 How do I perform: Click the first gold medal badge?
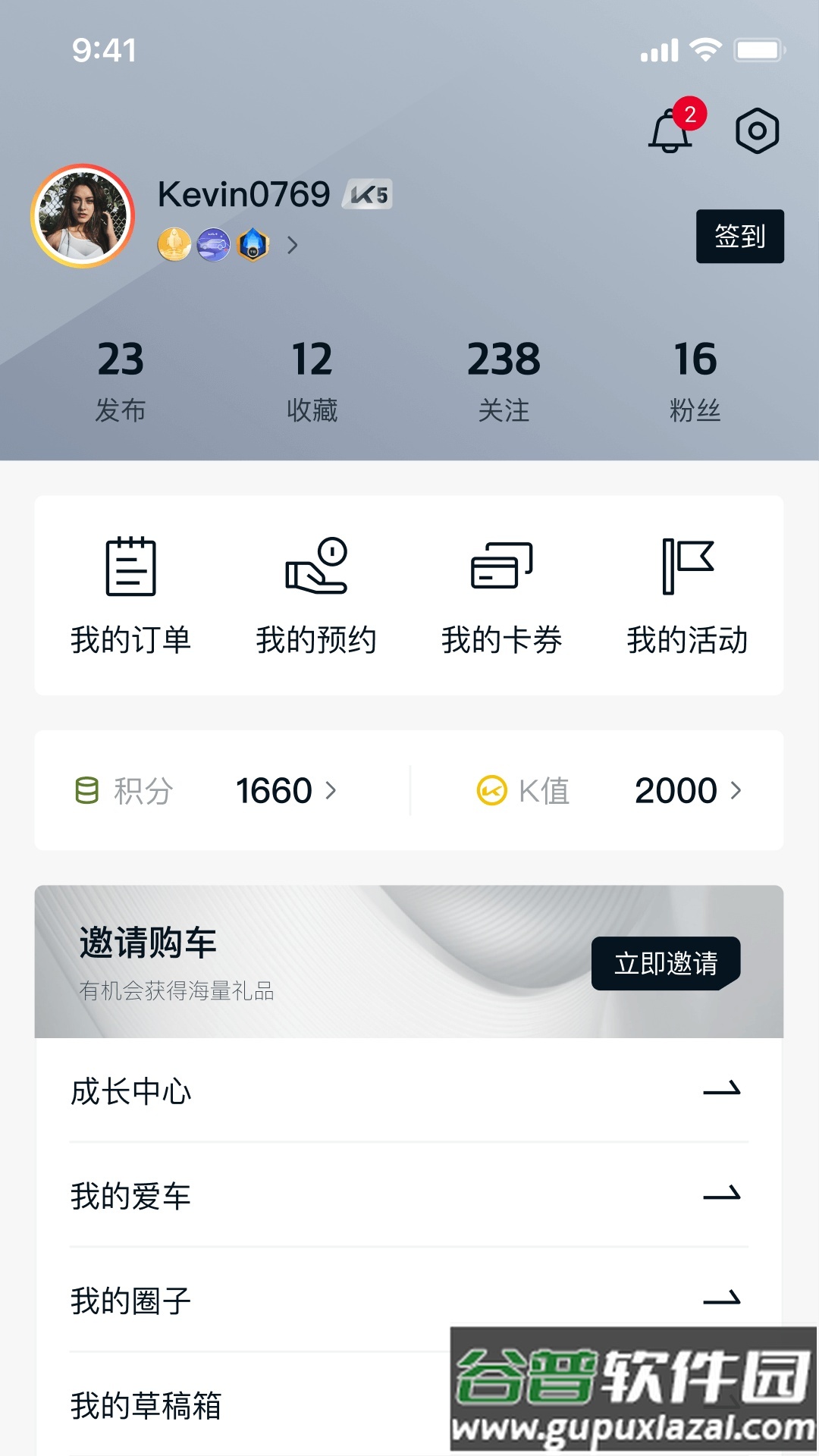(173, 244)
